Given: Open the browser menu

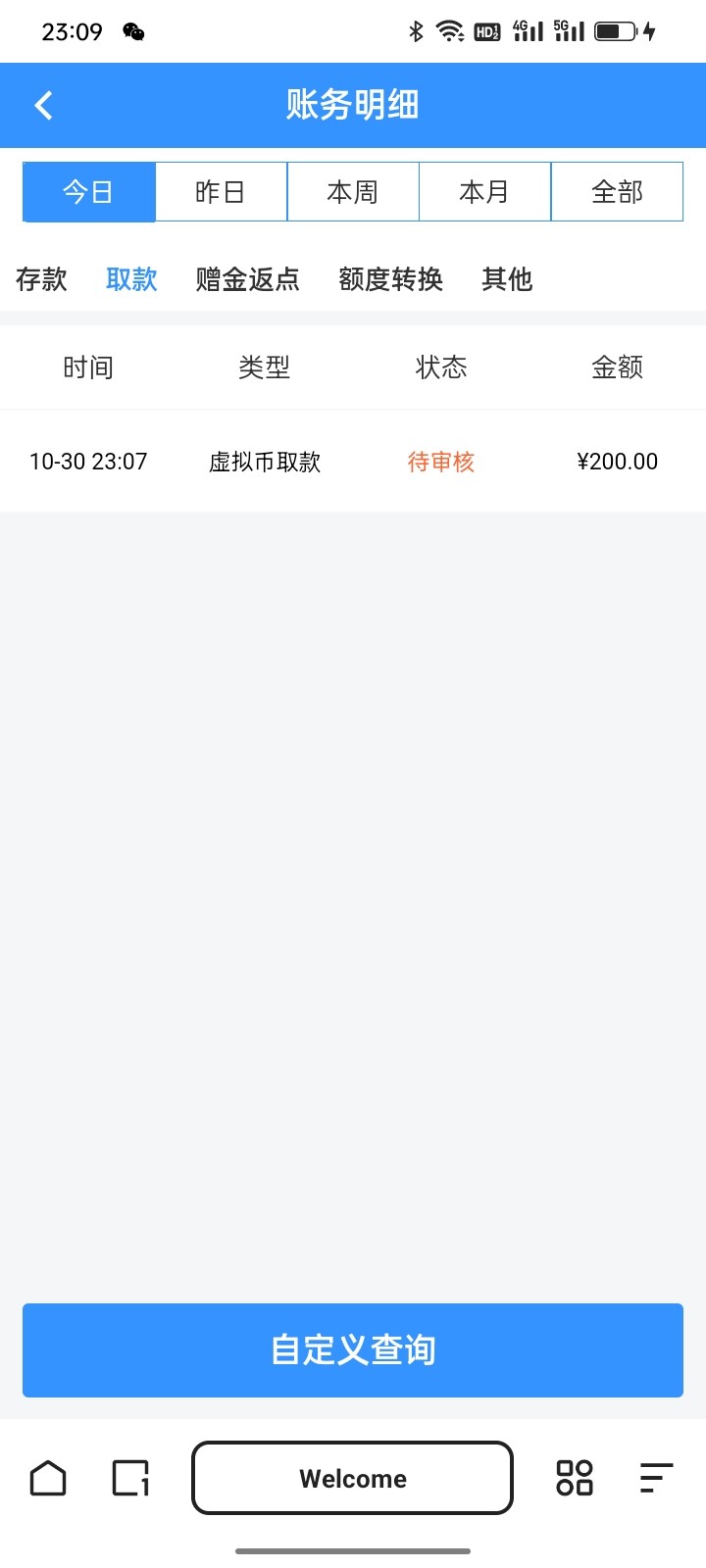Looking at the screenshot, I should click(656, 1478).
